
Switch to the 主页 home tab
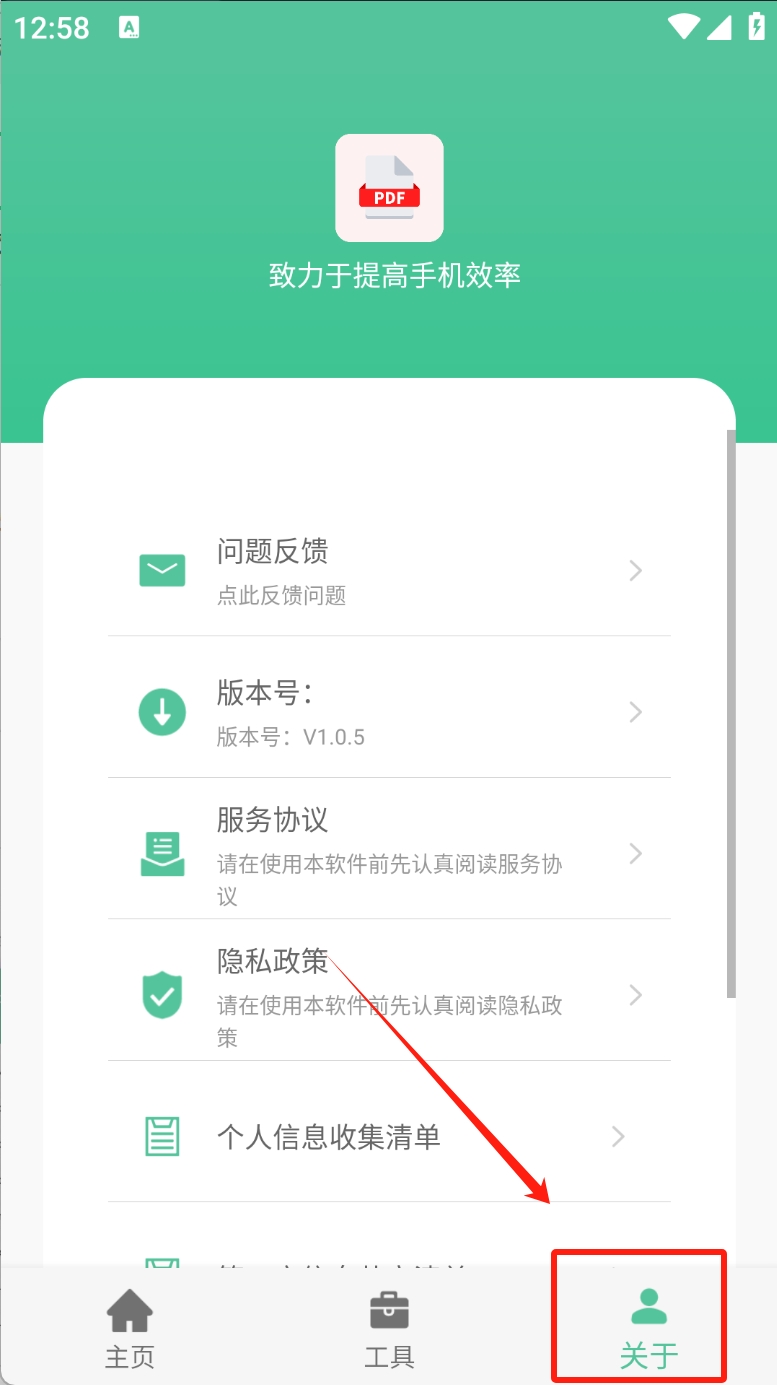click(x=130, y=1328)
